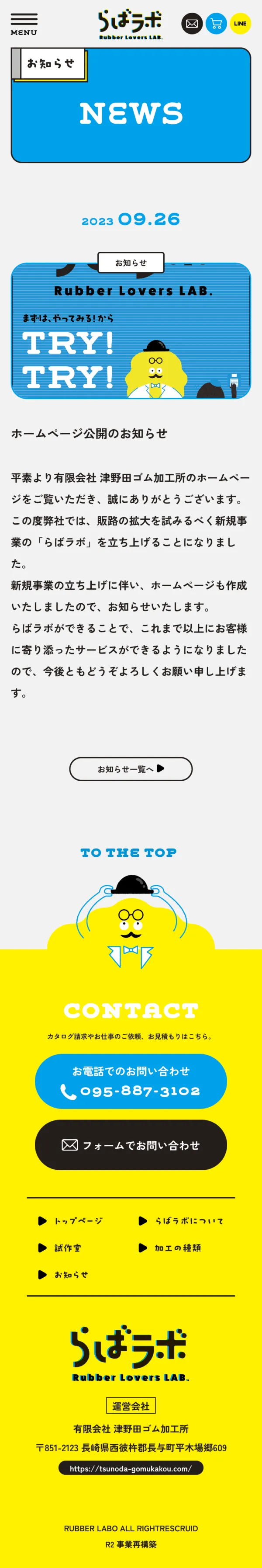Open the shopping cart icon
Screen dimensions: 262x1568
pyautogui.click(x=216, y=24)
